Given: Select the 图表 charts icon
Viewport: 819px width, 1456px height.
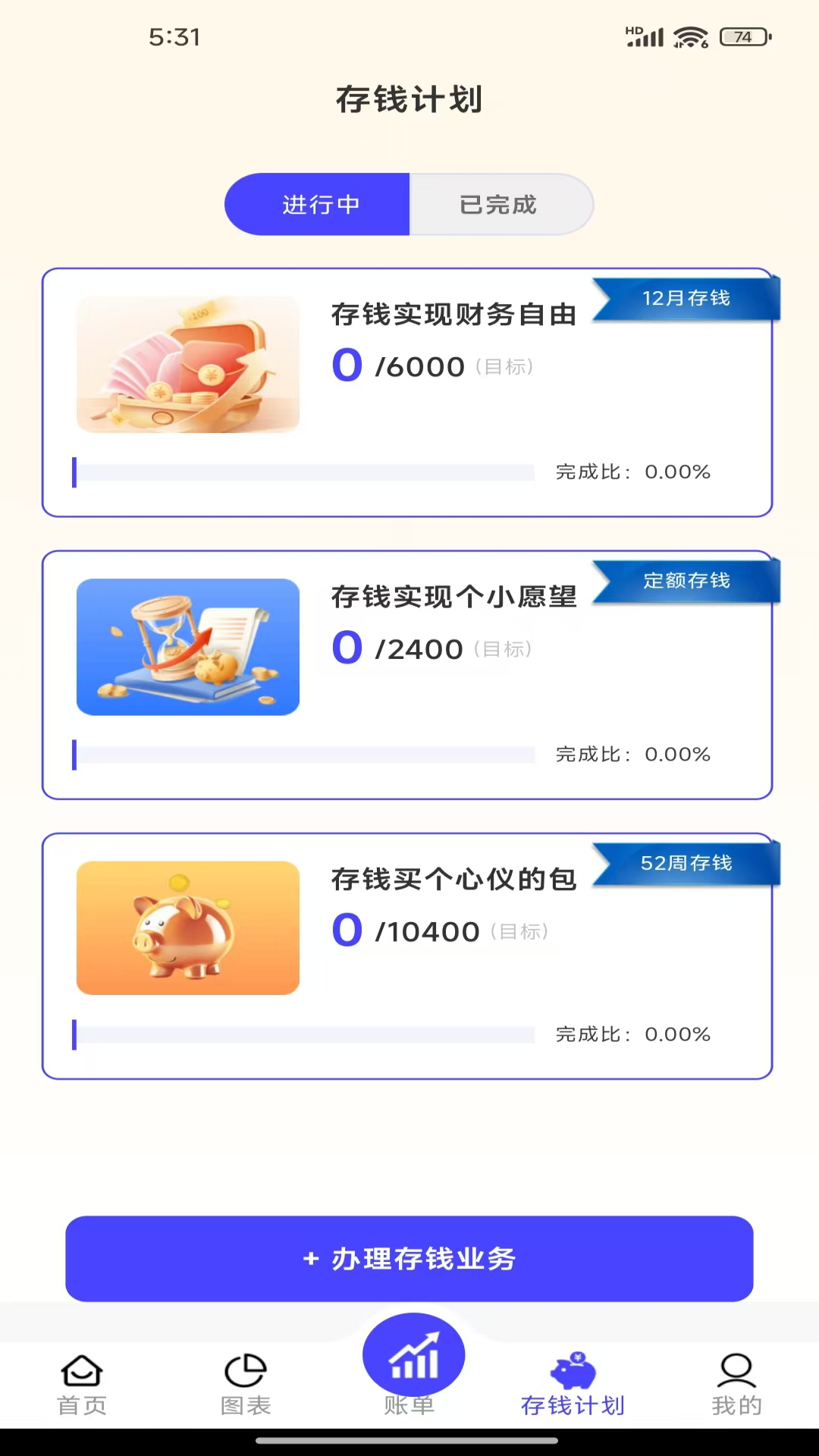Looking at the screenshot, I should point(246,1369).
